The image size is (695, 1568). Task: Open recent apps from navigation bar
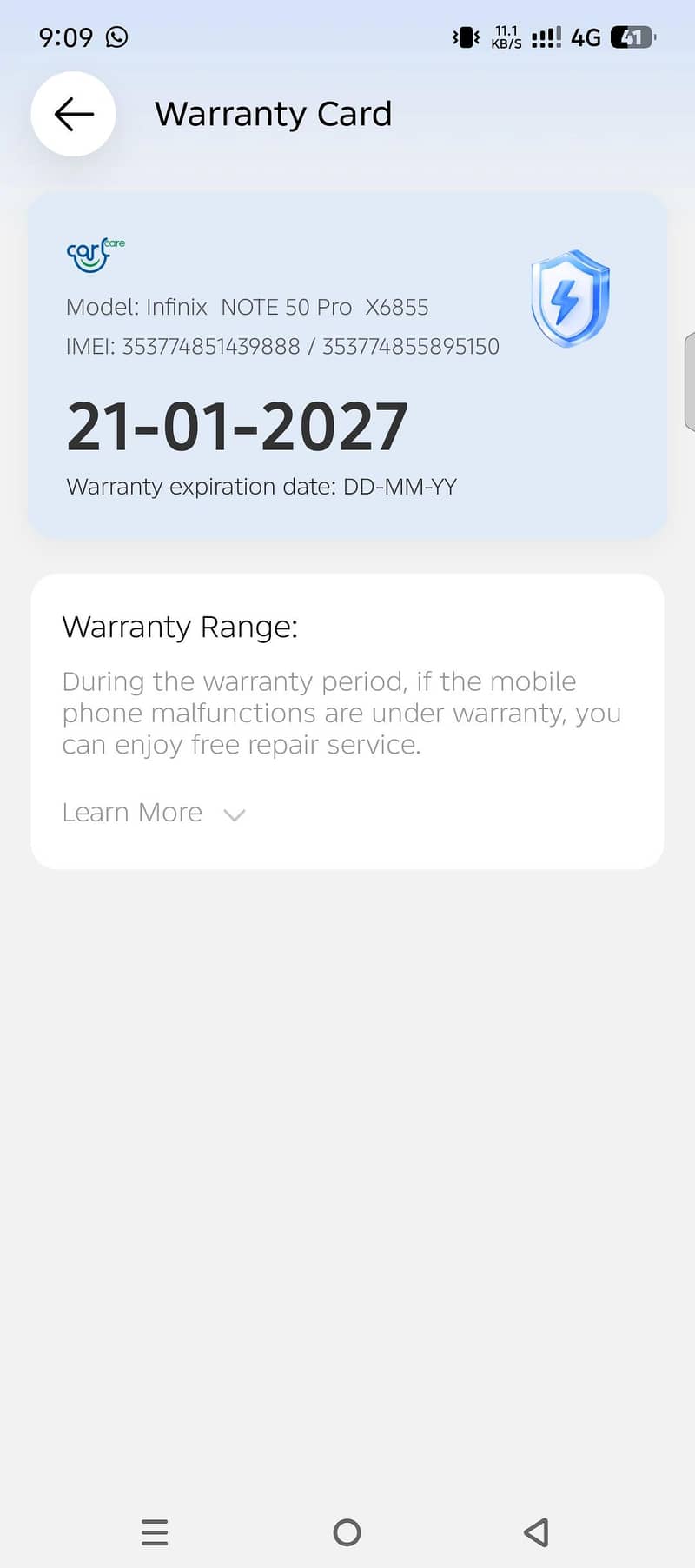155,1532
